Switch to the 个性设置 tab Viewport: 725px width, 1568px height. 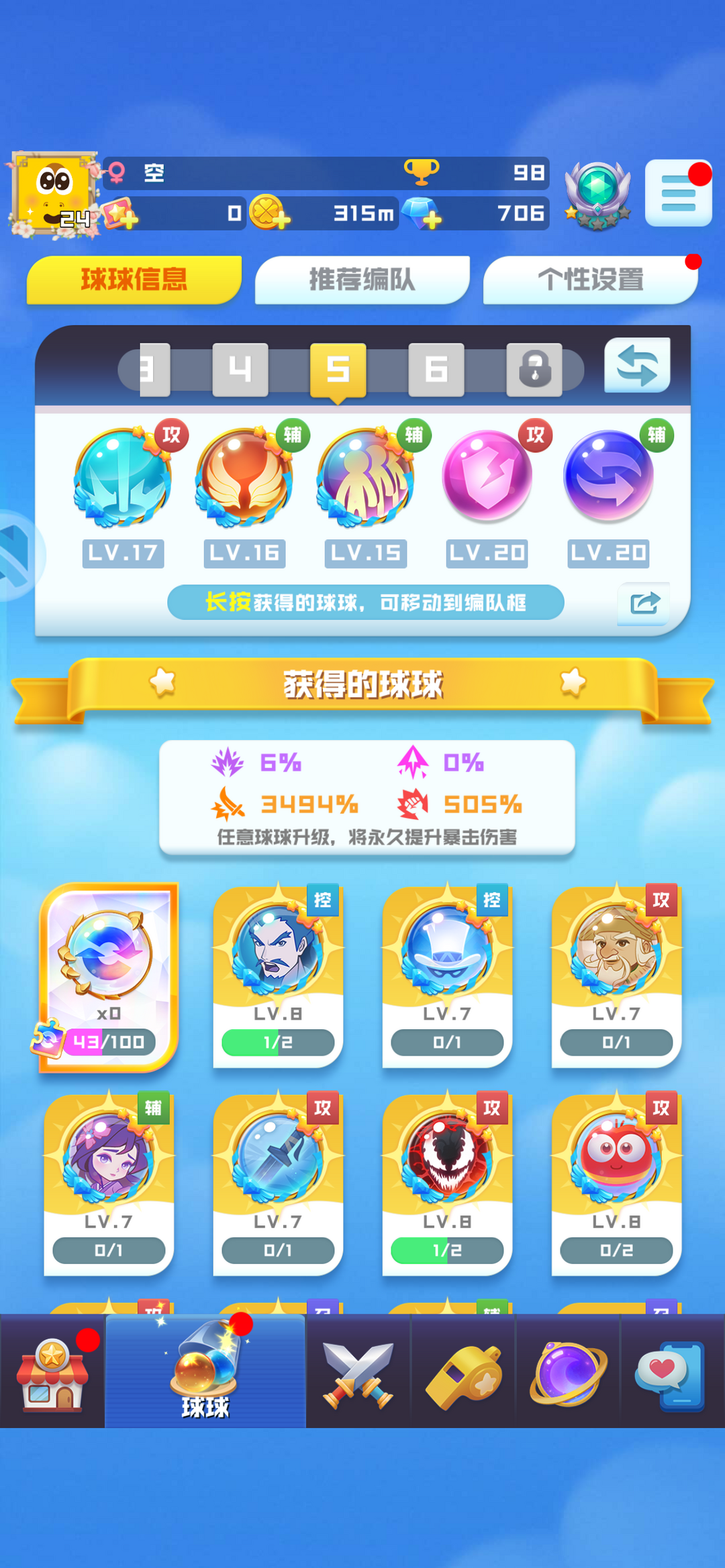click(590, 279)
